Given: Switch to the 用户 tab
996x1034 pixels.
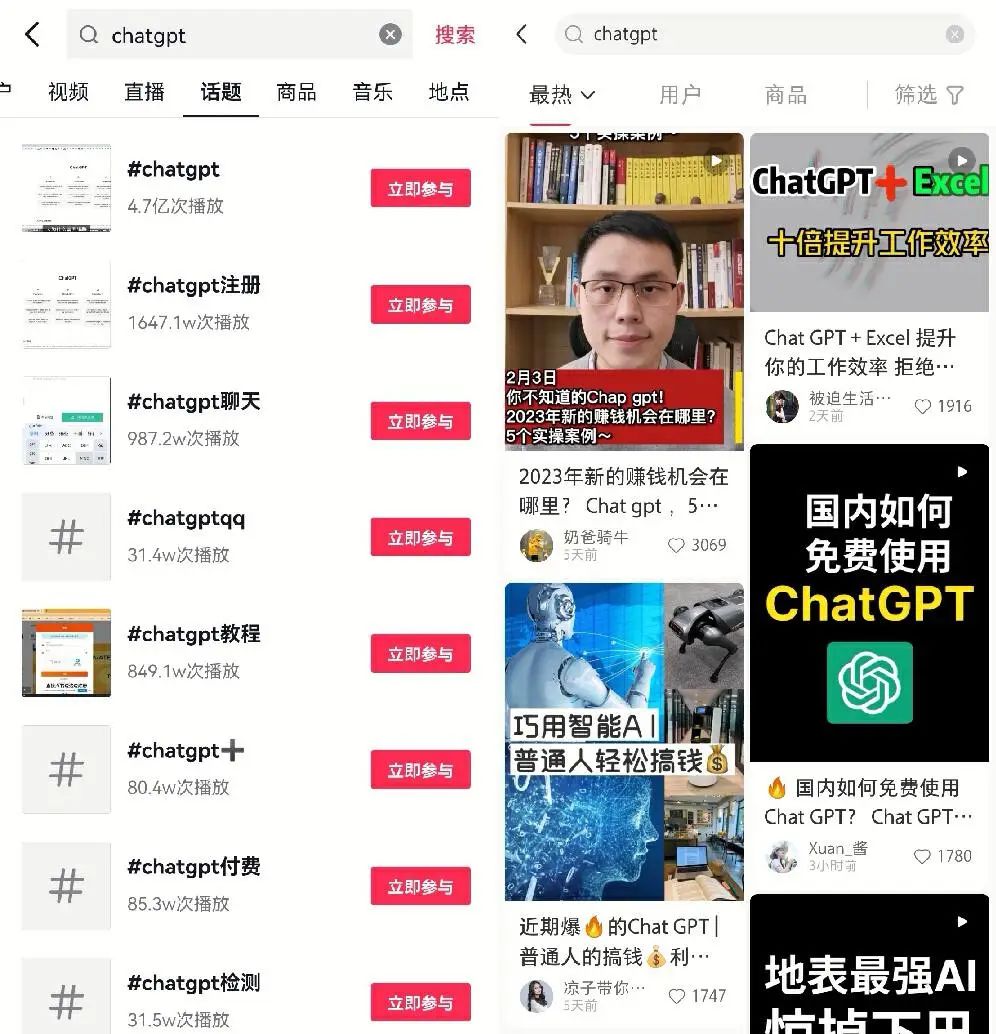Looking at the screenshot, I should (x=680, y=95).
